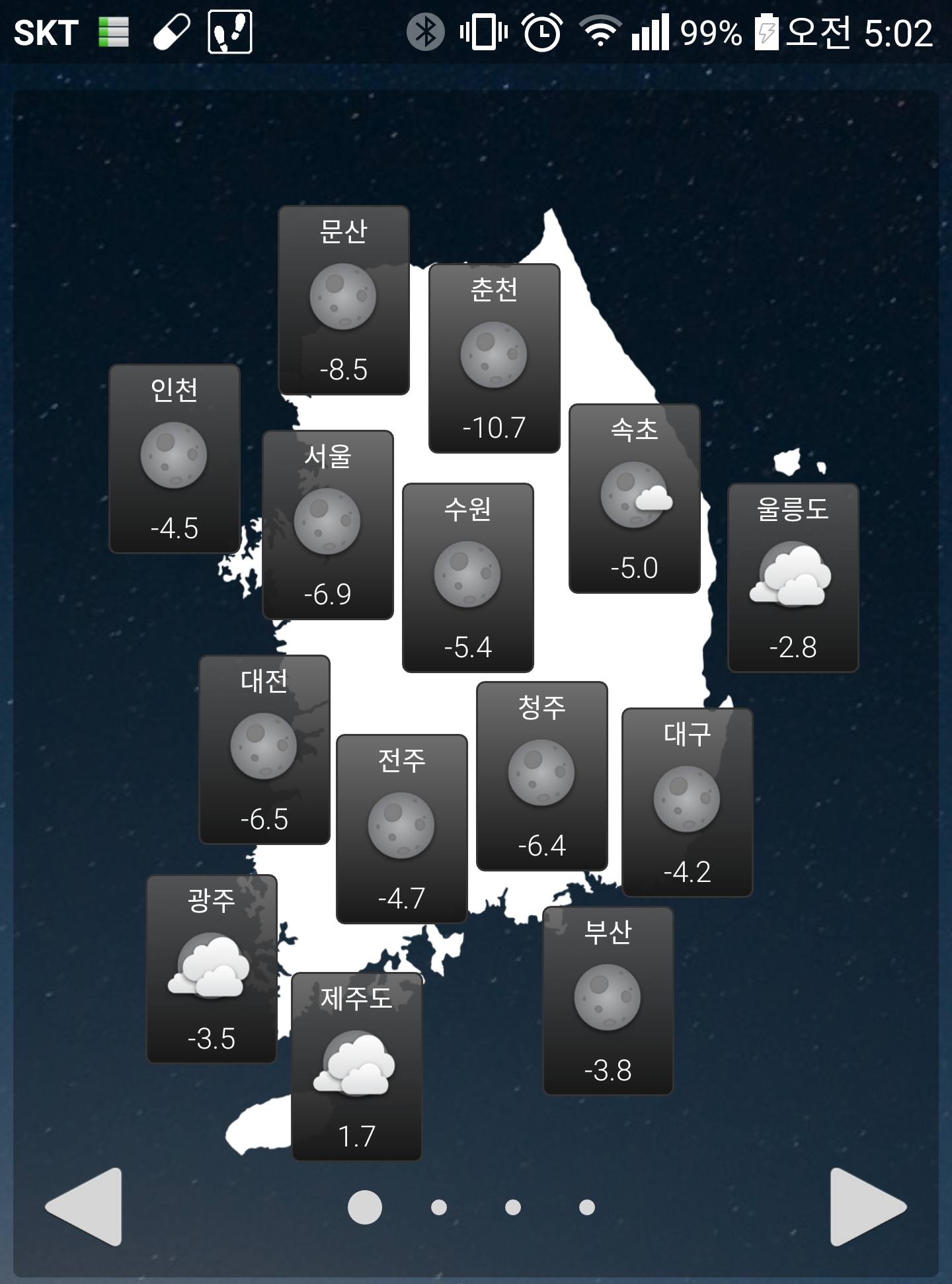Screen dimensions: 952x1284
Task: Open the 서울 weather card
Action: point(328,525)
